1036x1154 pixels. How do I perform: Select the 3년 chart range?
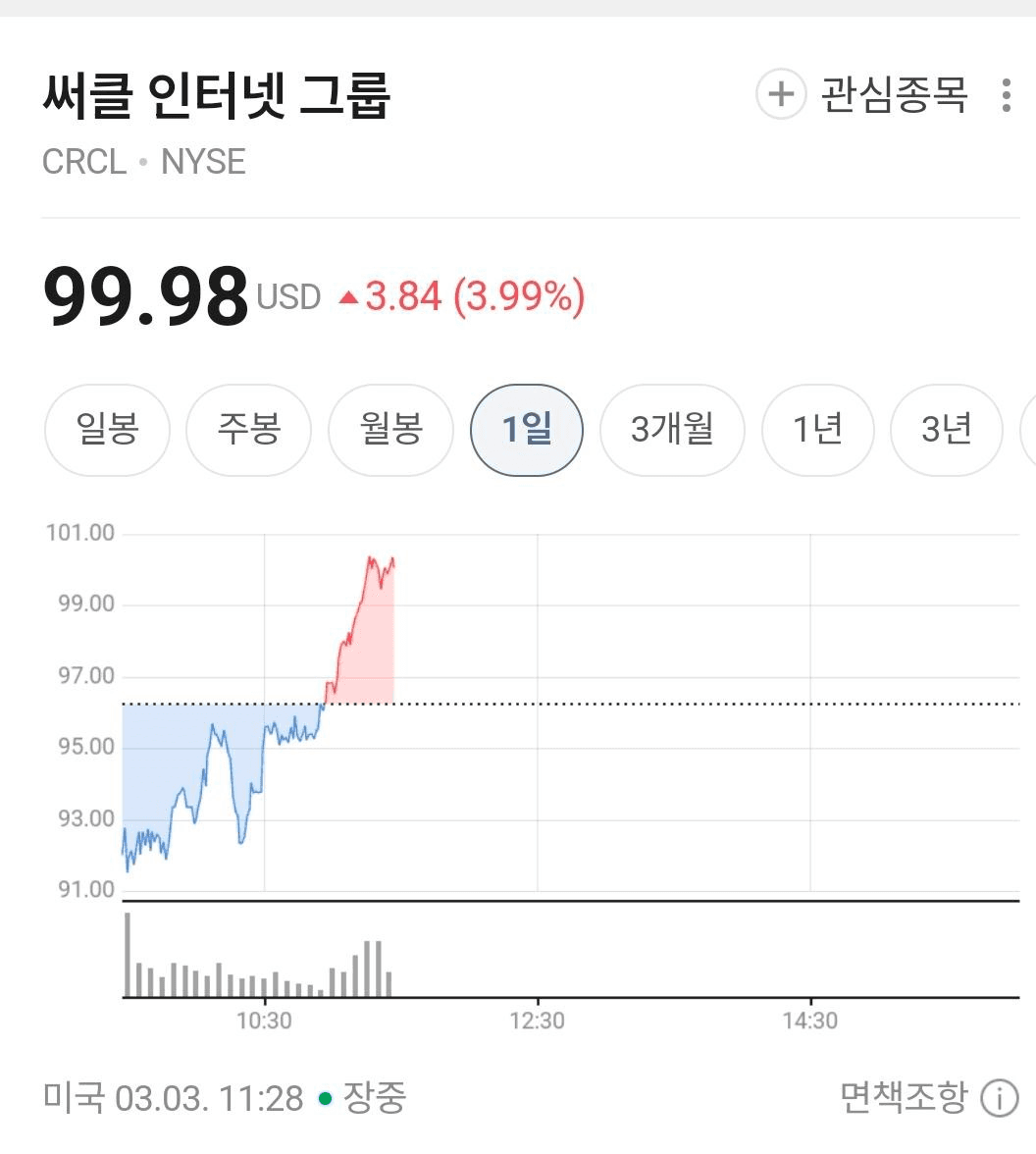(946, 430)
